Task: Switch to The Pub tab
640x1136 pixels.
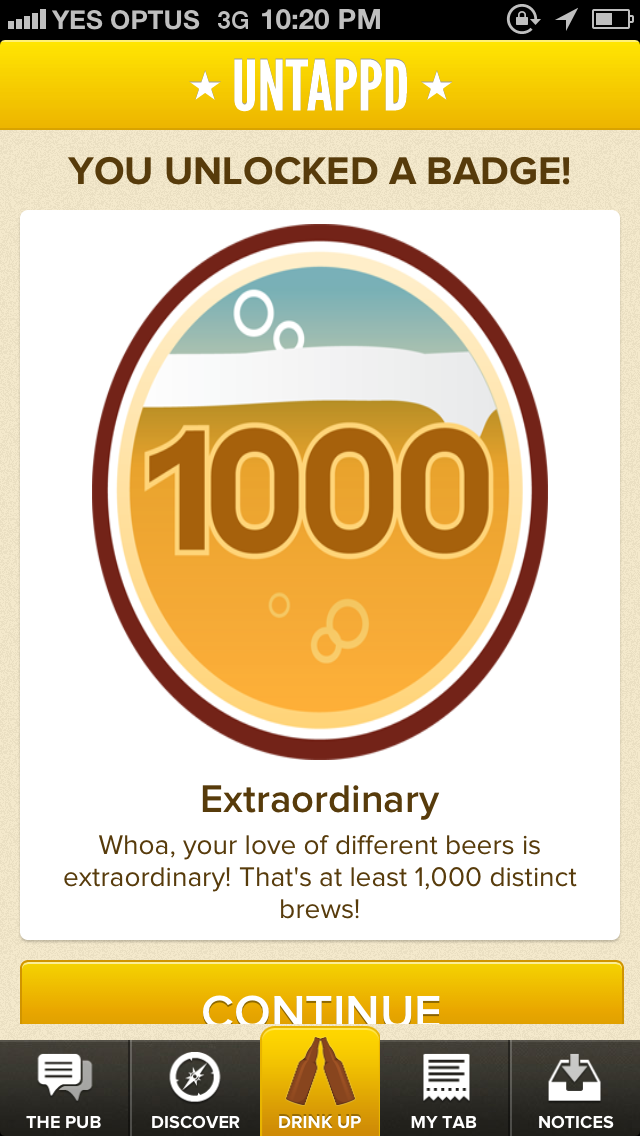Action: point(64,1088)
